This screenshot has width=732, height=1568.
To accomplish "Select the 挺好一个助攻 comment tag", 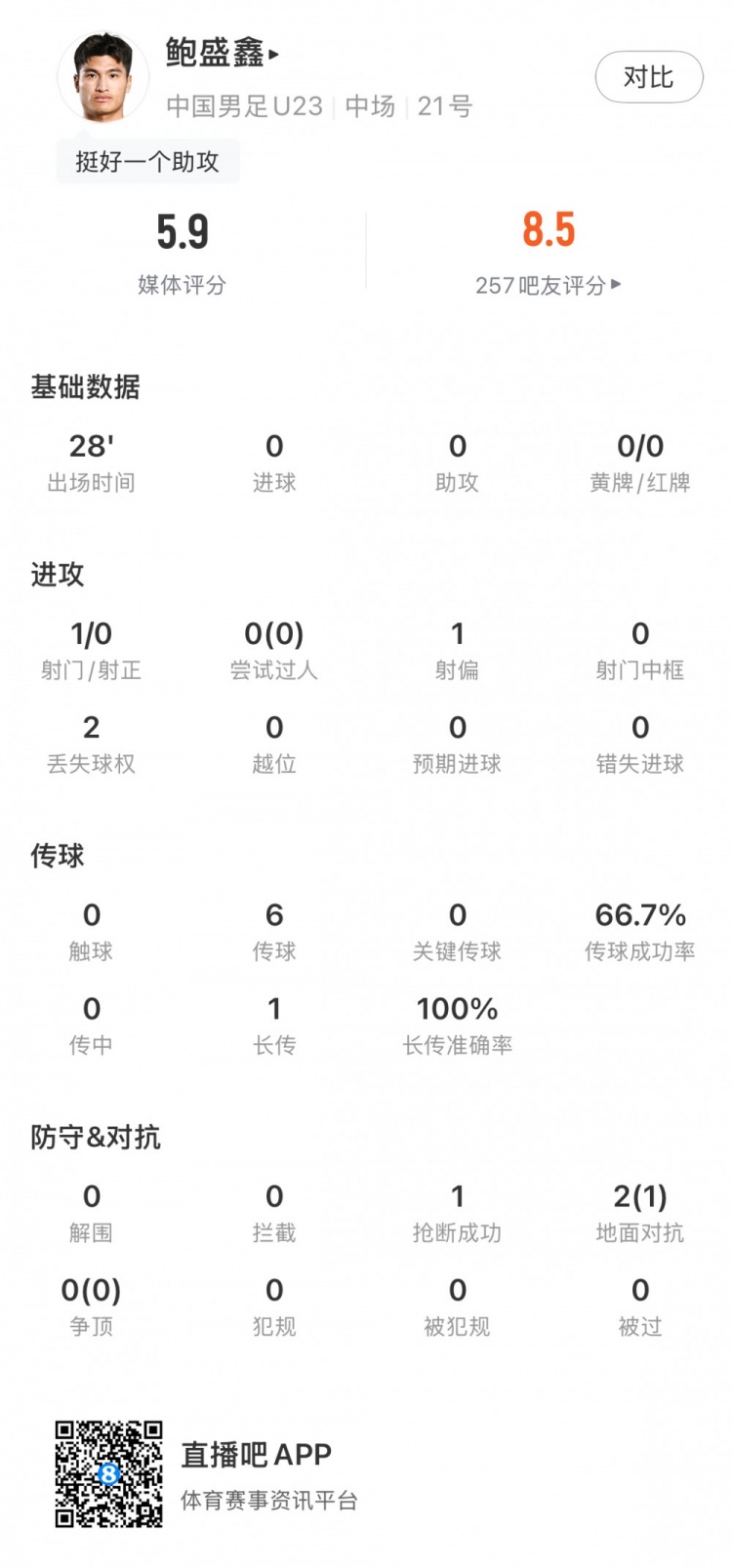I will click(x=147, y=161).
